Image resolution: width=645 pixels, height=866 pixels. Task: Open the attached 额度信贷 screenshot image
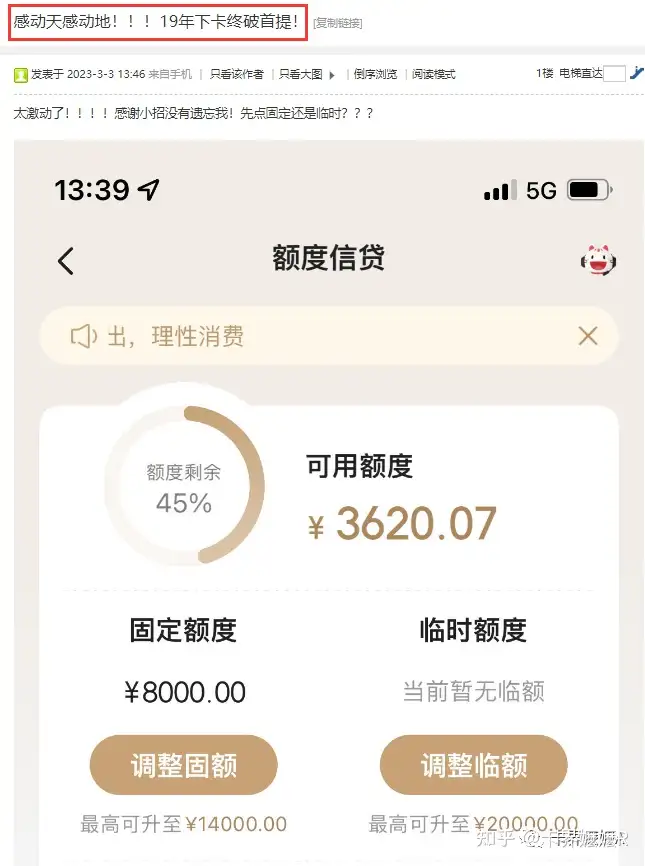click(x=329, y=500)
